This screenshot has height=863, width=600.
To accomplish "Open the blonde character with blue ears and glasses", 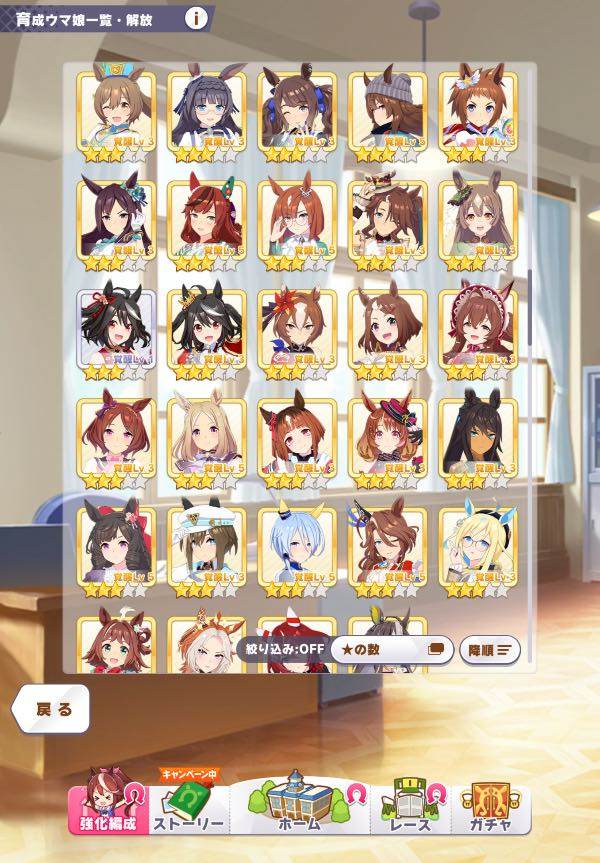I will pos(477,545).
